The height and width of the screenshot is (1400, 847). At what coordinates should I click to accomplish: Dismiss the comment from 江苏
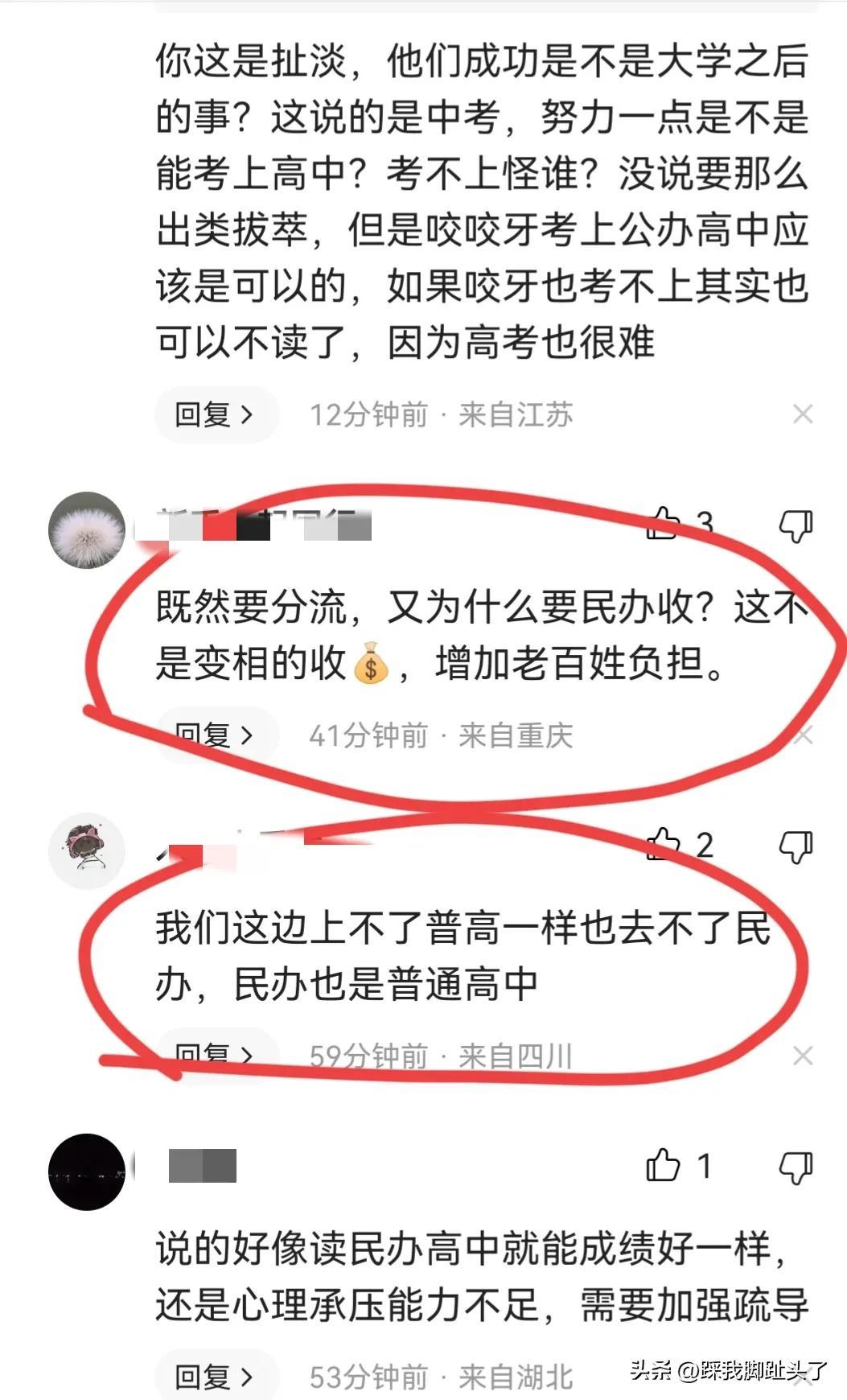802,415
